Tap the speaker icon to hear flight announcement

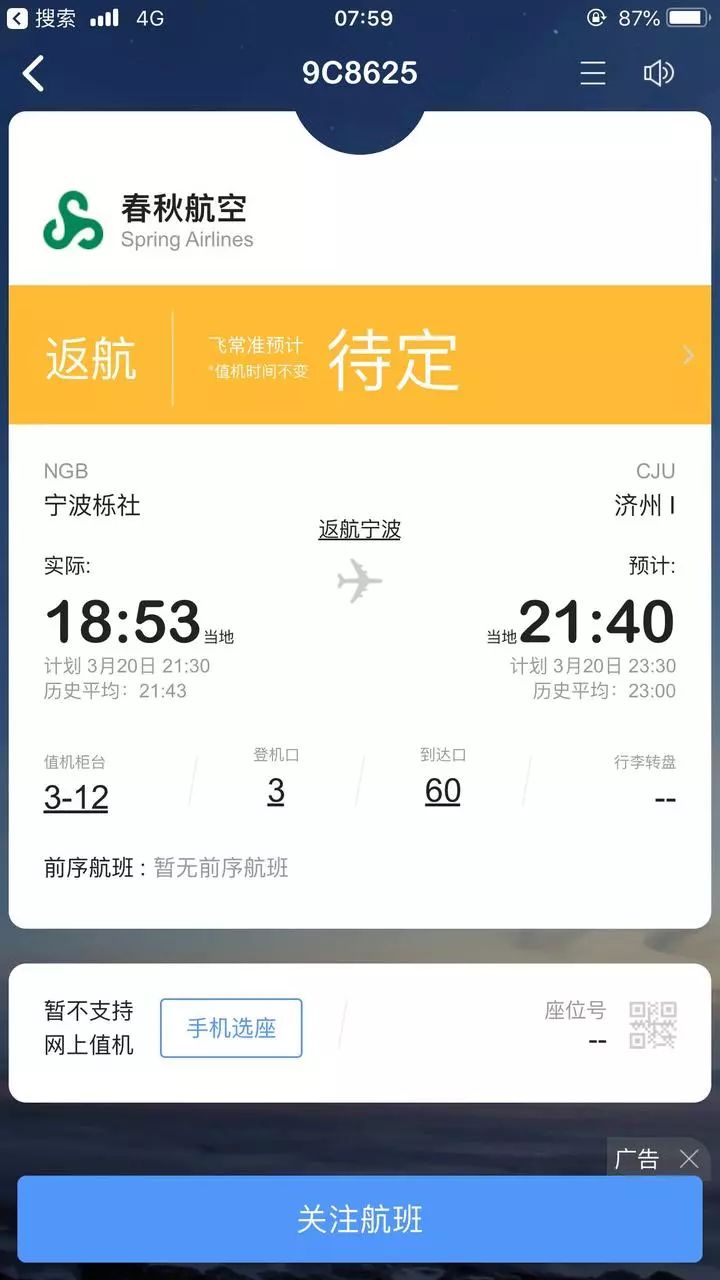(x=660, y=73)
